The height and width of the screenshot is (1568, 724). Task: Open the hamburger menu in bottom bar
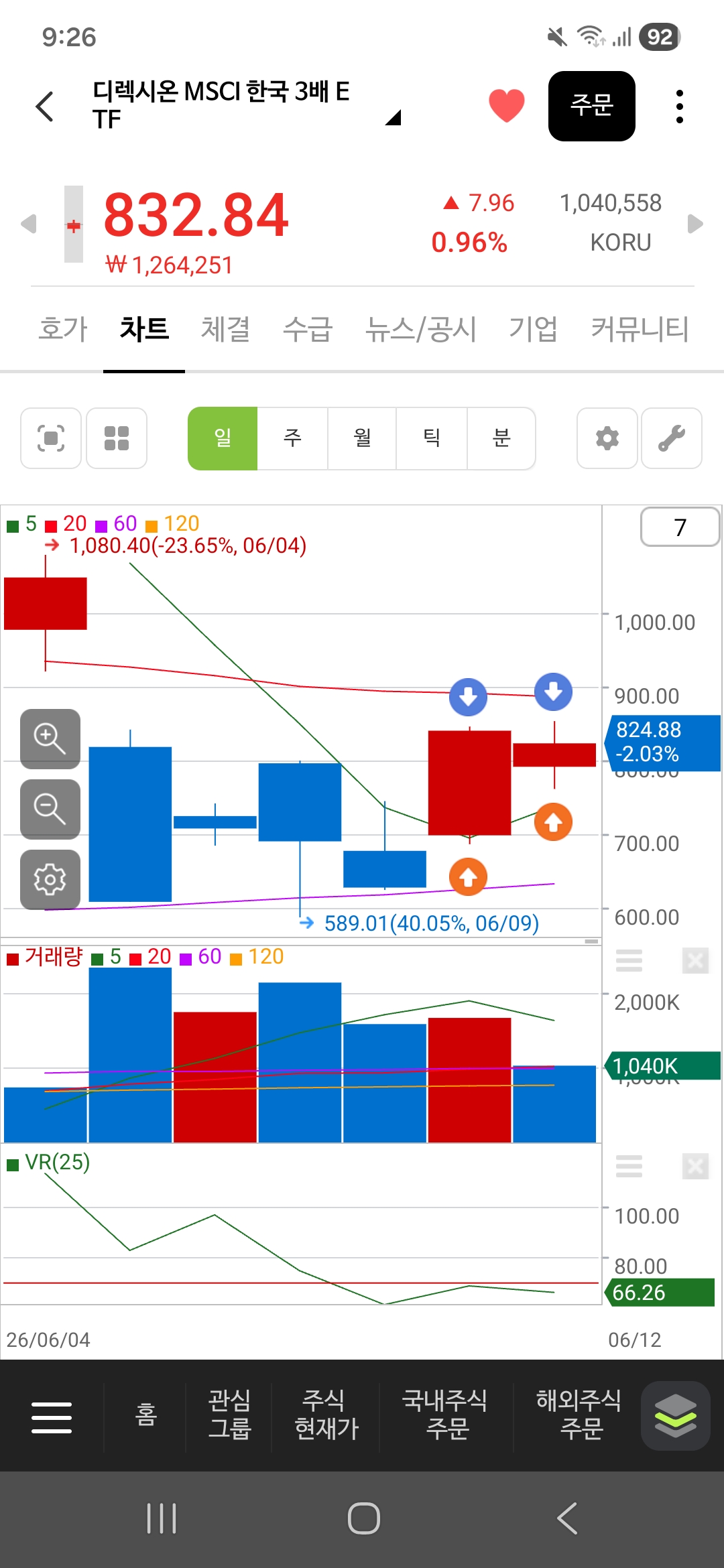point(52,1417)
